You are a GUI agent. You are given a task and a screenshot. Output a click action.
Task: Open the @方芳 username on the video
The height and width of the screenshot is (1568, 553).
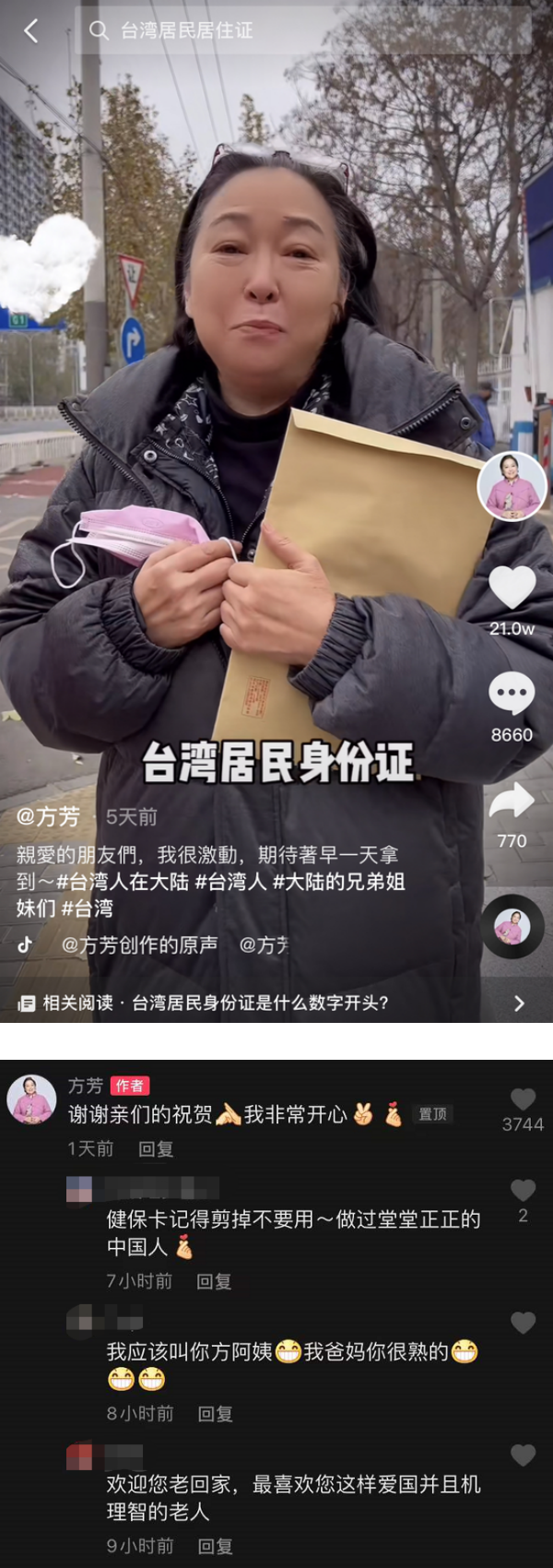click(48, 816)
